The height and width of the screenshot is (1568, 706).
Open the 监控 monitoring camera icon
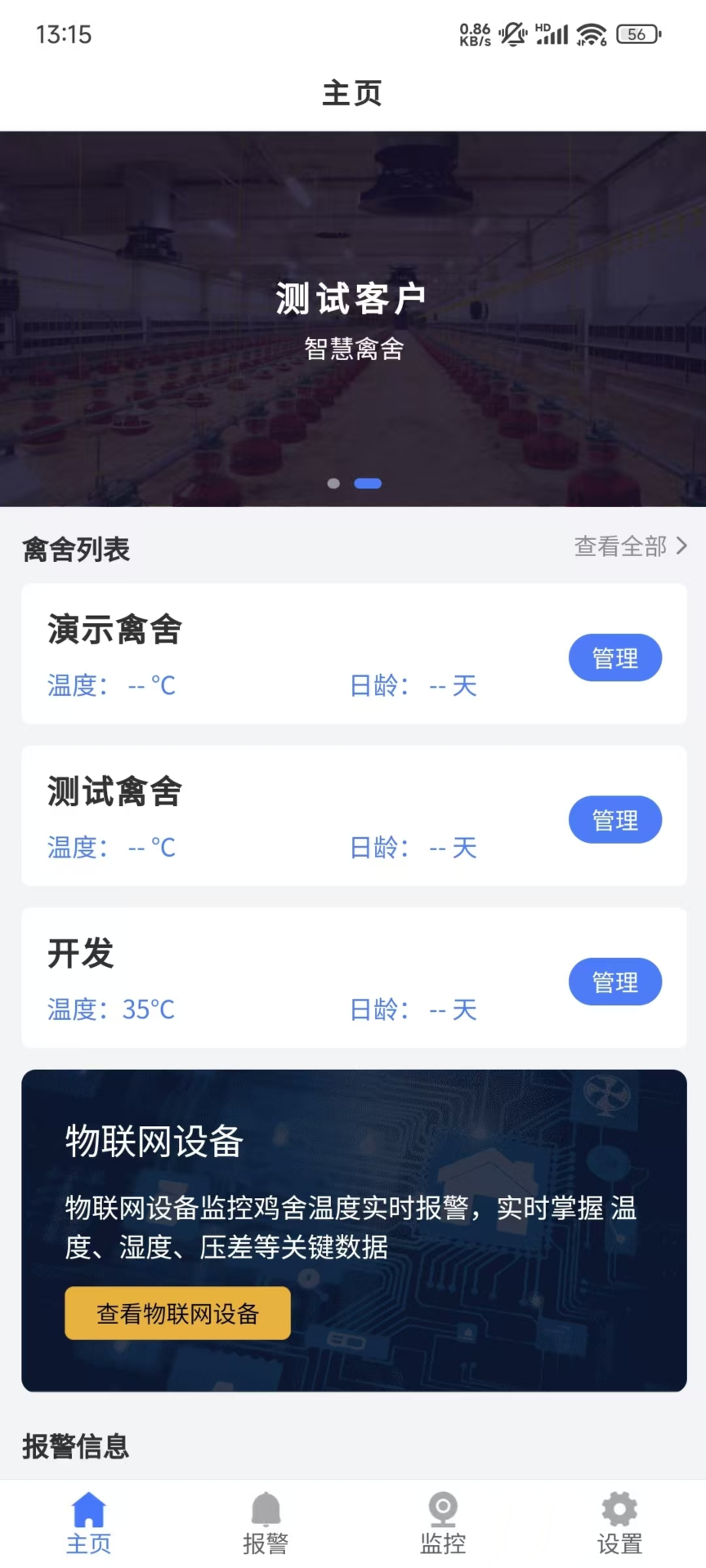coord(441,1507)
